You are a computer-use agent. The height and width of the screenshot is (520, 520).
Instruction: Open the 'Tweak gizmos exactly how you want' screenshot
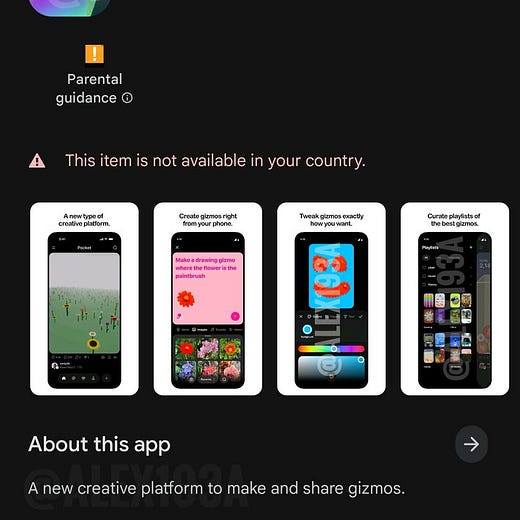click(331, 299)
